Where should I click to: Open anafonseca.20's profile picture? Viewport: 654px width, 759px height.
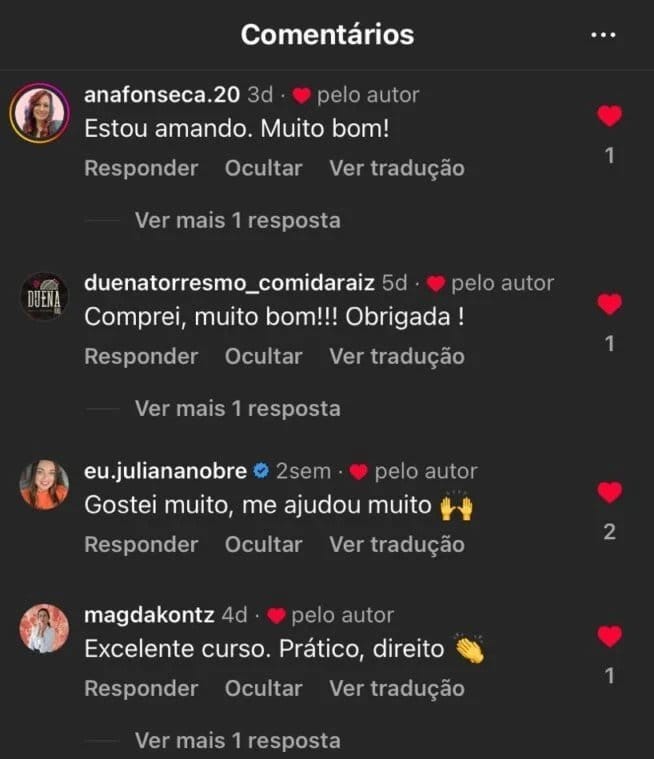pos(38,112)
